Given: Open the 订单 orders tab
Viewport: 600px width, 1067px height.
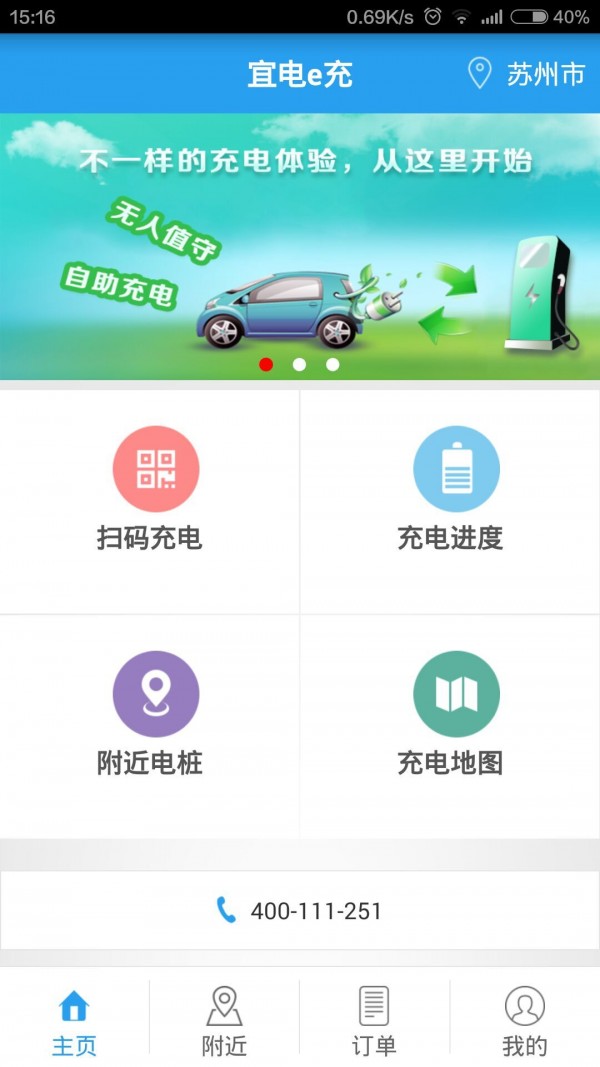Looking at the screenshot, I should tap(374, 1020).
